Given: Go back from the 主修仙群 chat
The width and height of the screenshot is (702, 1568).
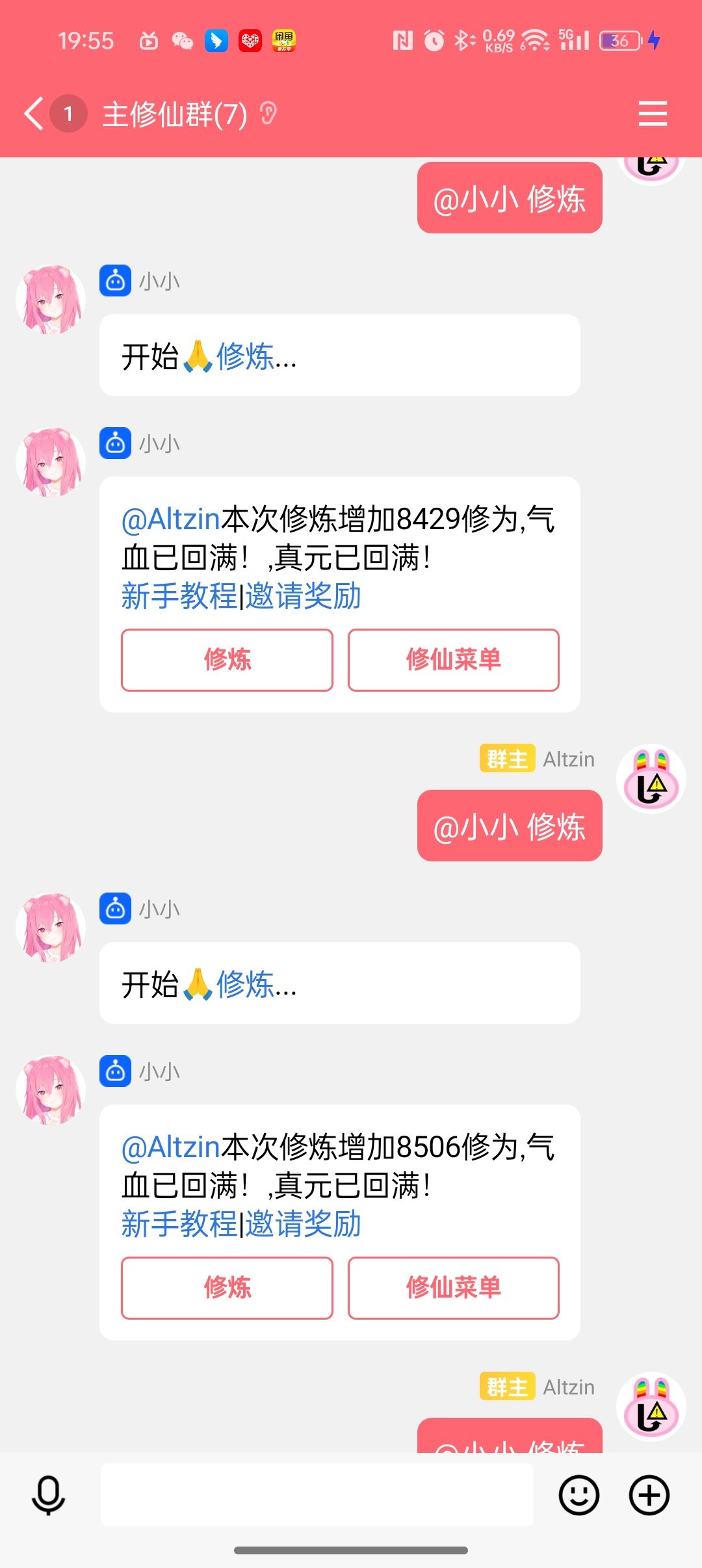Looking at the screenshot, I should point(34,114).
